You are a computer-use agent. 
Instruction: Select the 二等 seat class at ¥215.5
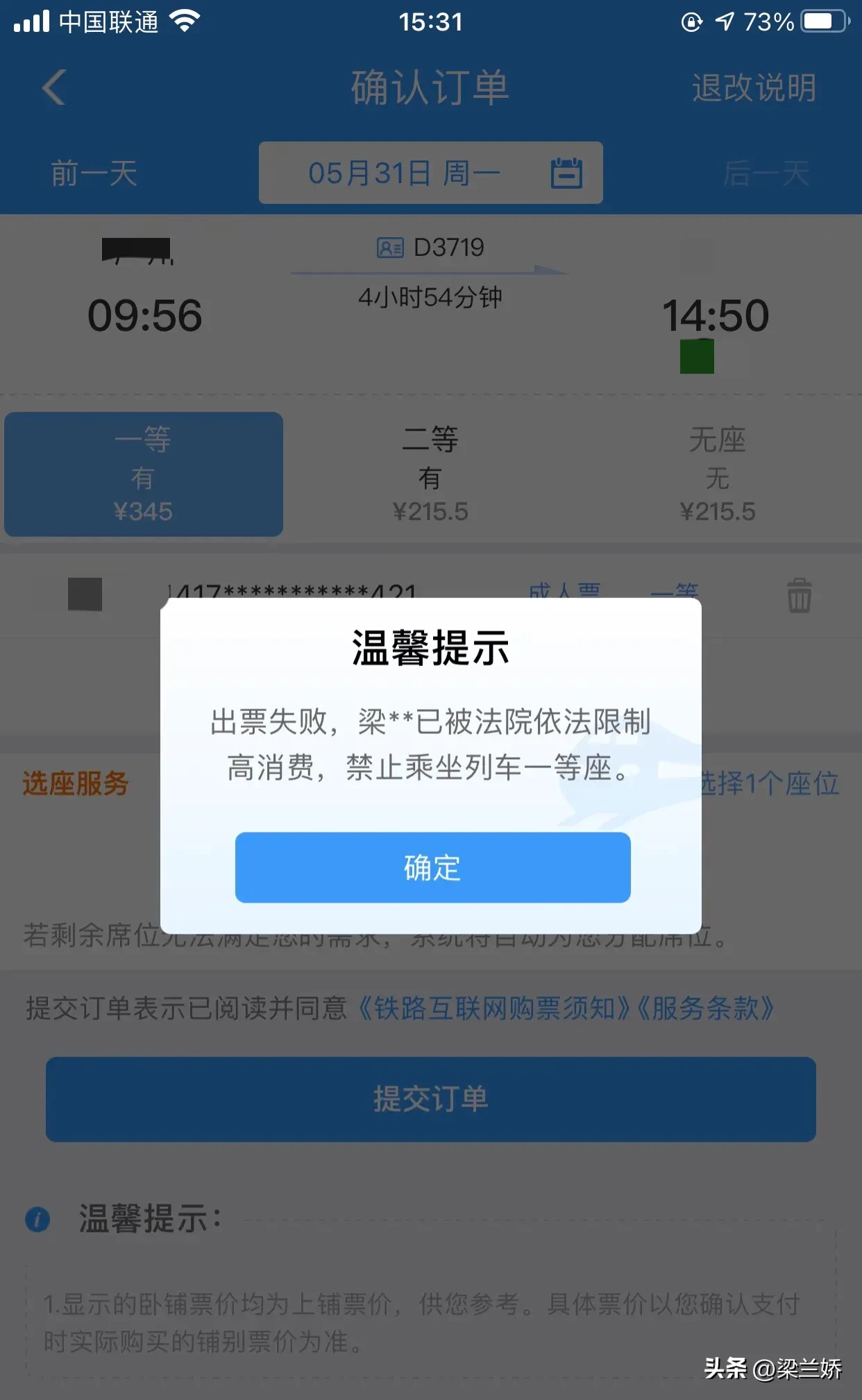tap(430, 475)
